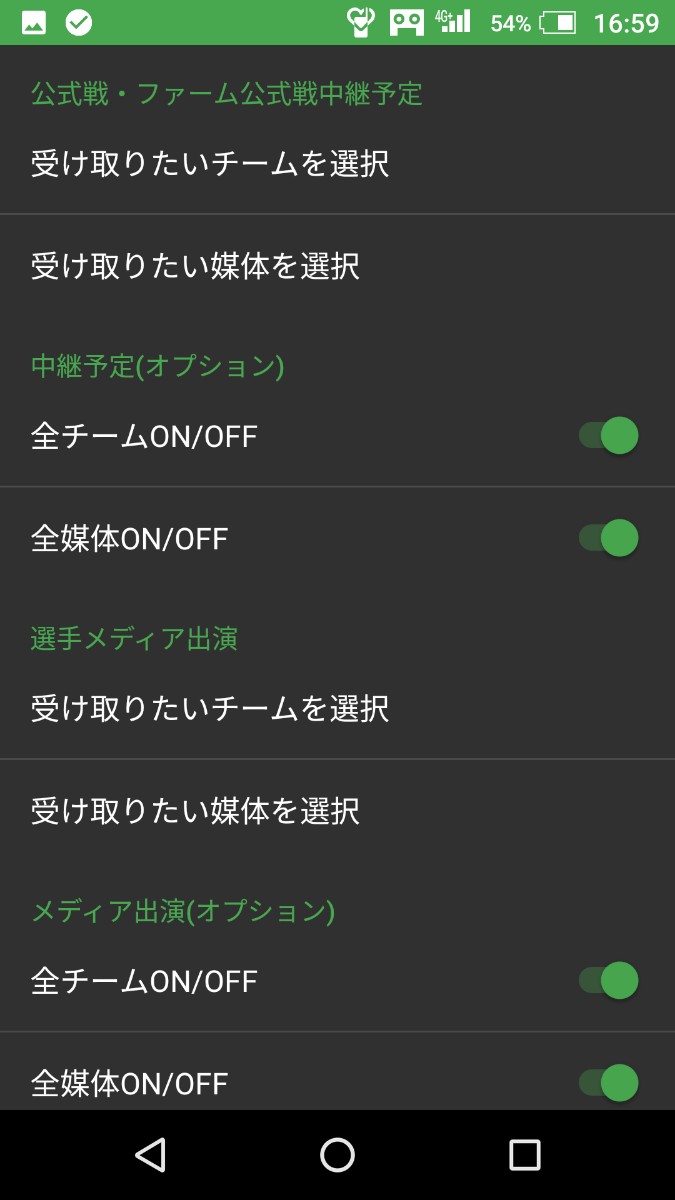Screen dimensions: 675x1200
Task: Tap the system home button
Action: (x=337, y=1155)
